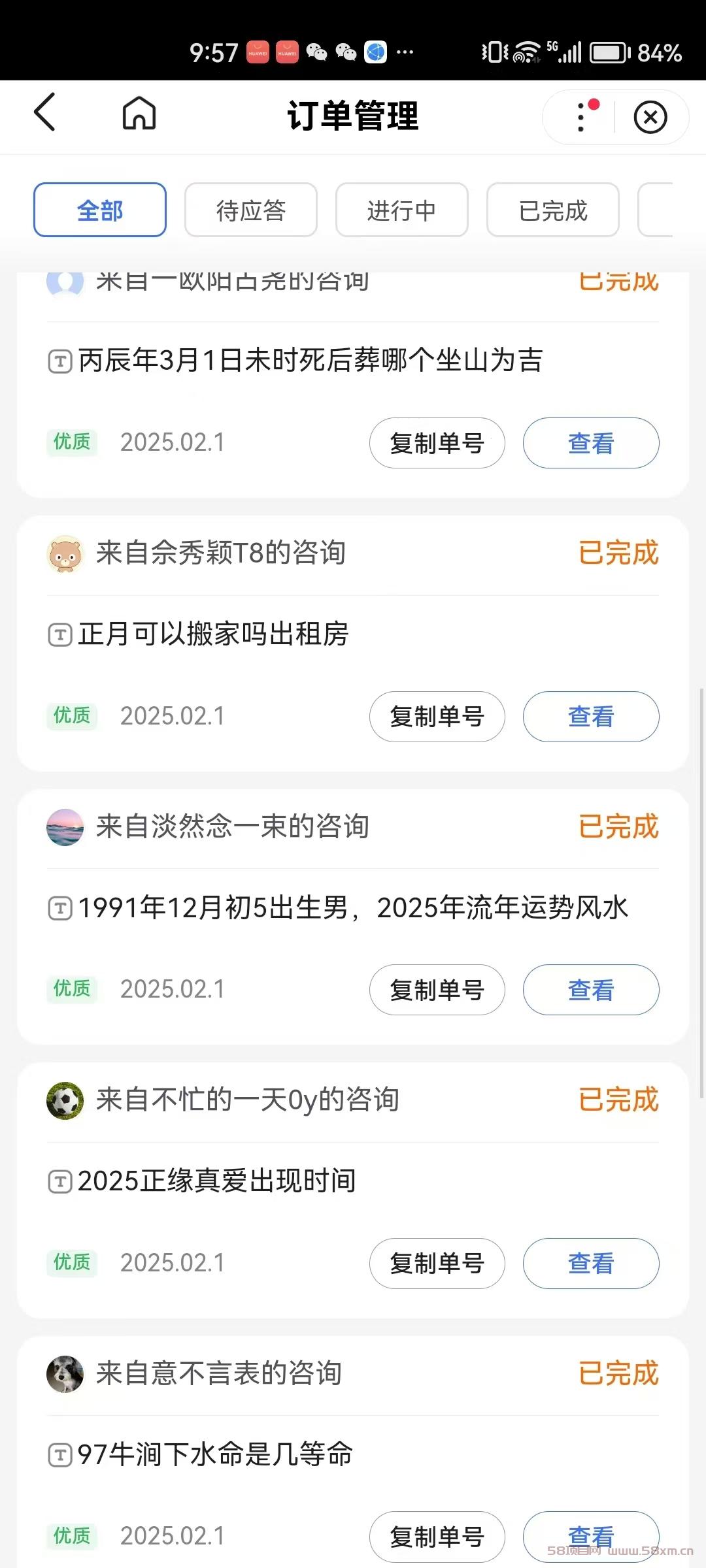Open the consultation card from 余秀颖T8
The width and height of the screenshot is (706, 1568).
[353, 644]
